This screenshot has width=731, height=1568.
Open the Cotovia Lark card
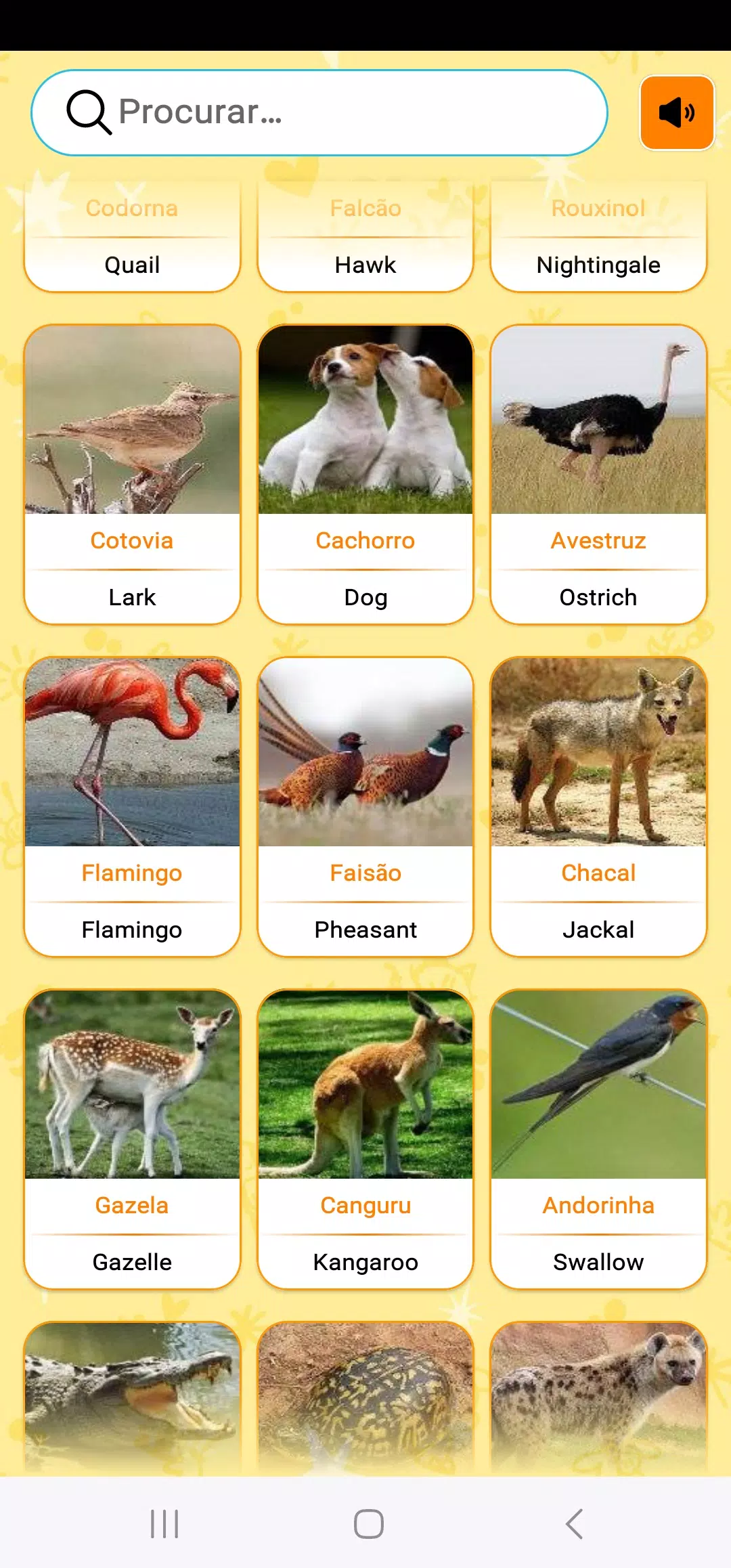(132, 474)
